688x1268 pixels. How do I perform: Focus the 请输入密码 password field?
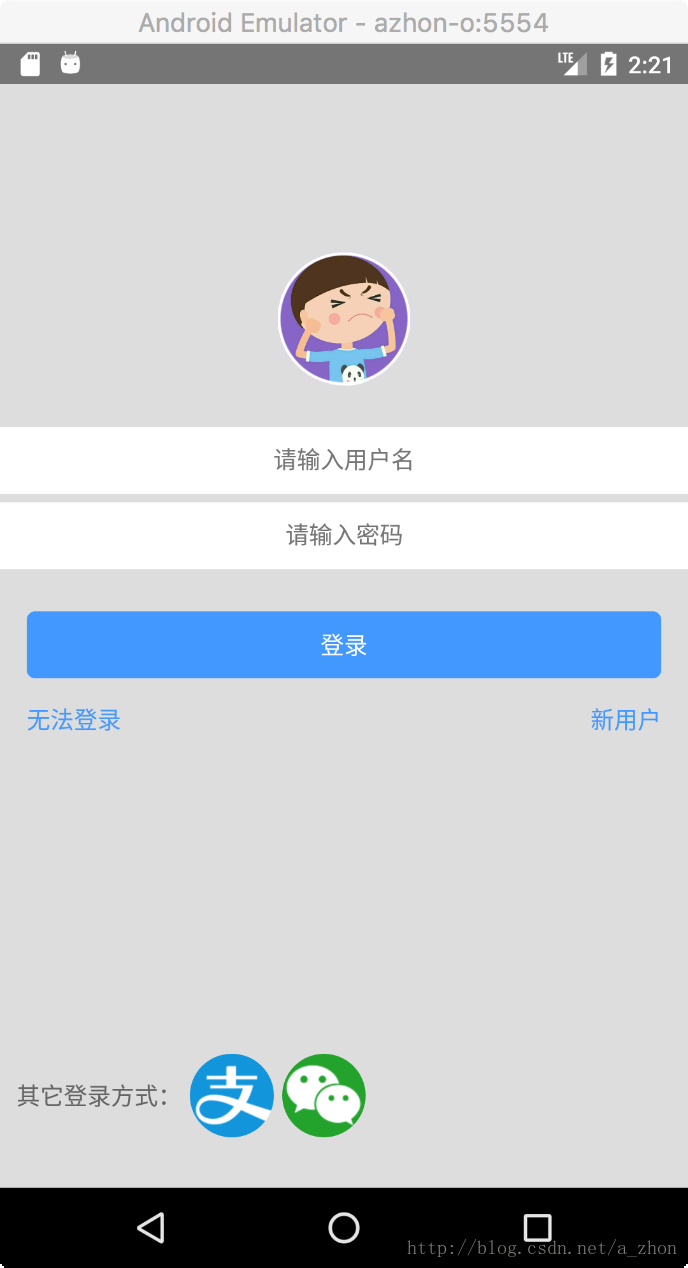click(344, 535)
